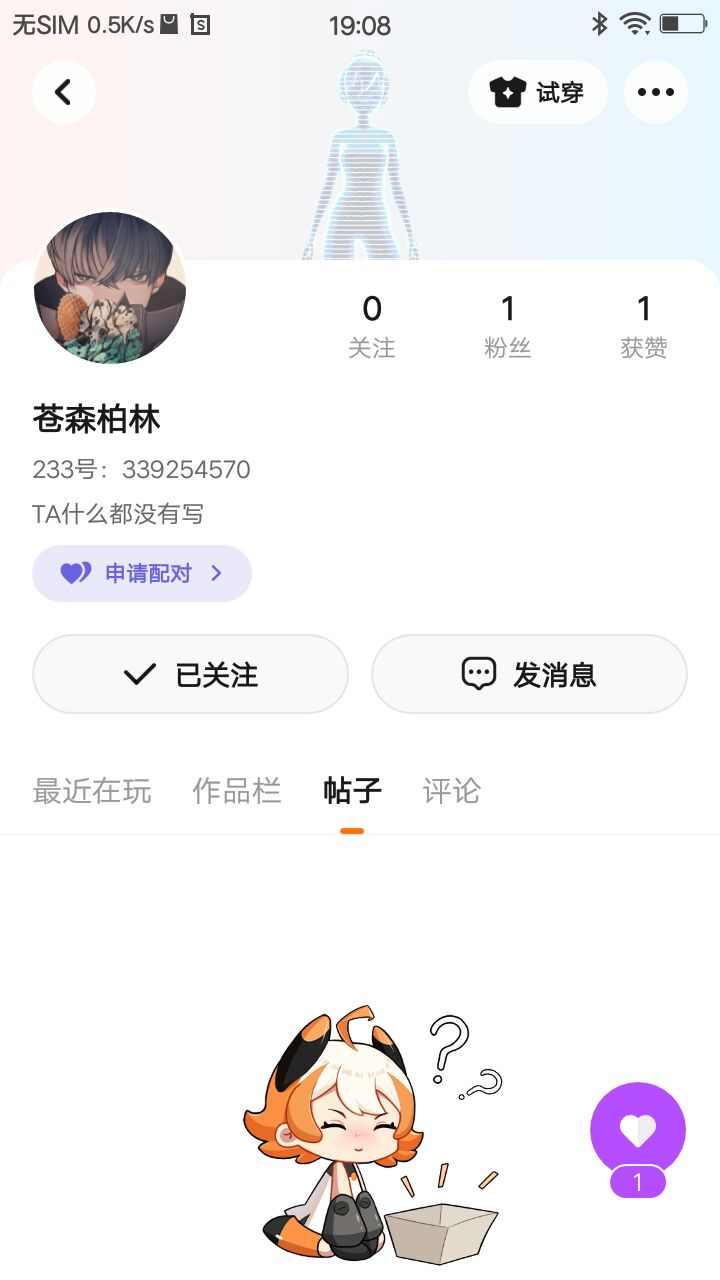The image size is (720, 1280).
Task: View 苍森柏林's profile avatar
Action: point(110,288)
